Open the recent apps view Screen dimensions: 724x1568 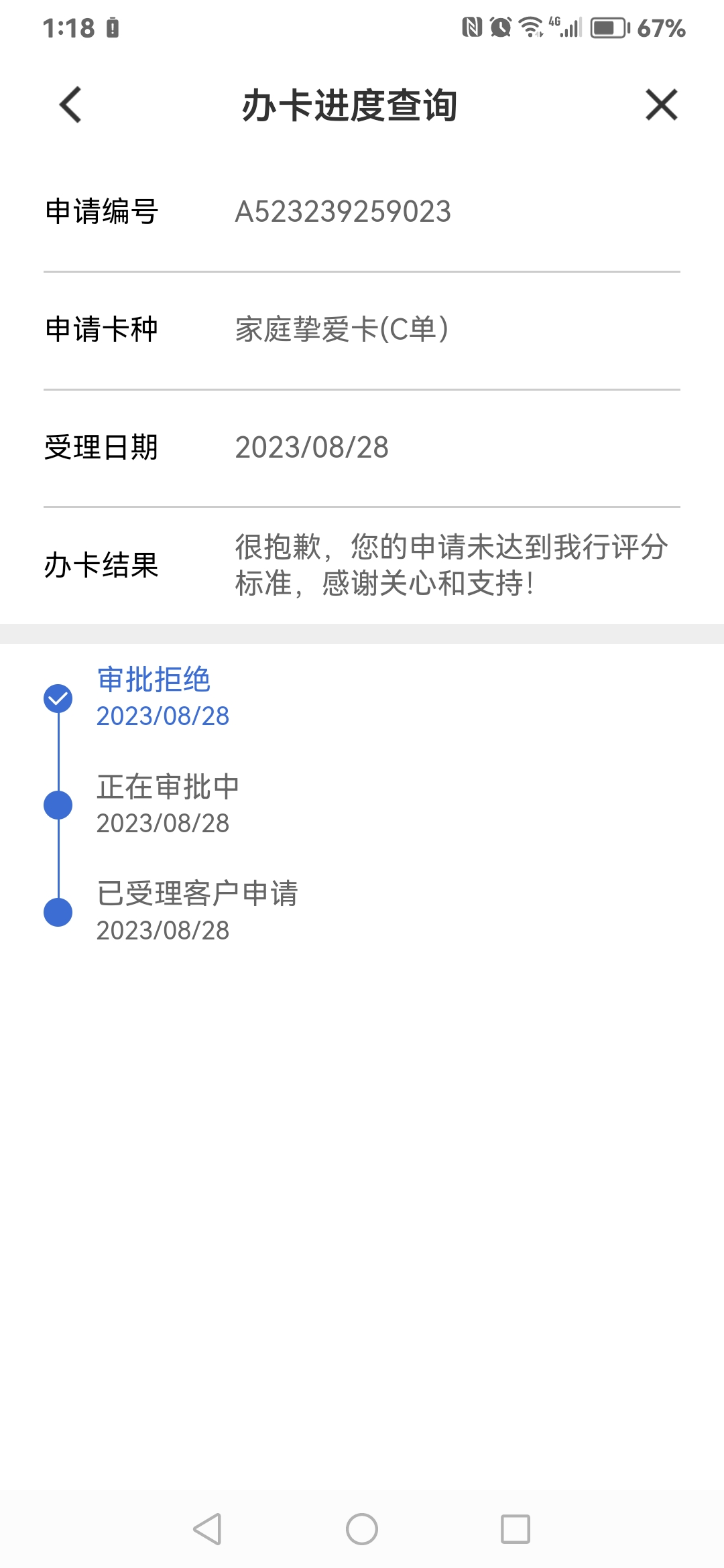coord(516,1529)
